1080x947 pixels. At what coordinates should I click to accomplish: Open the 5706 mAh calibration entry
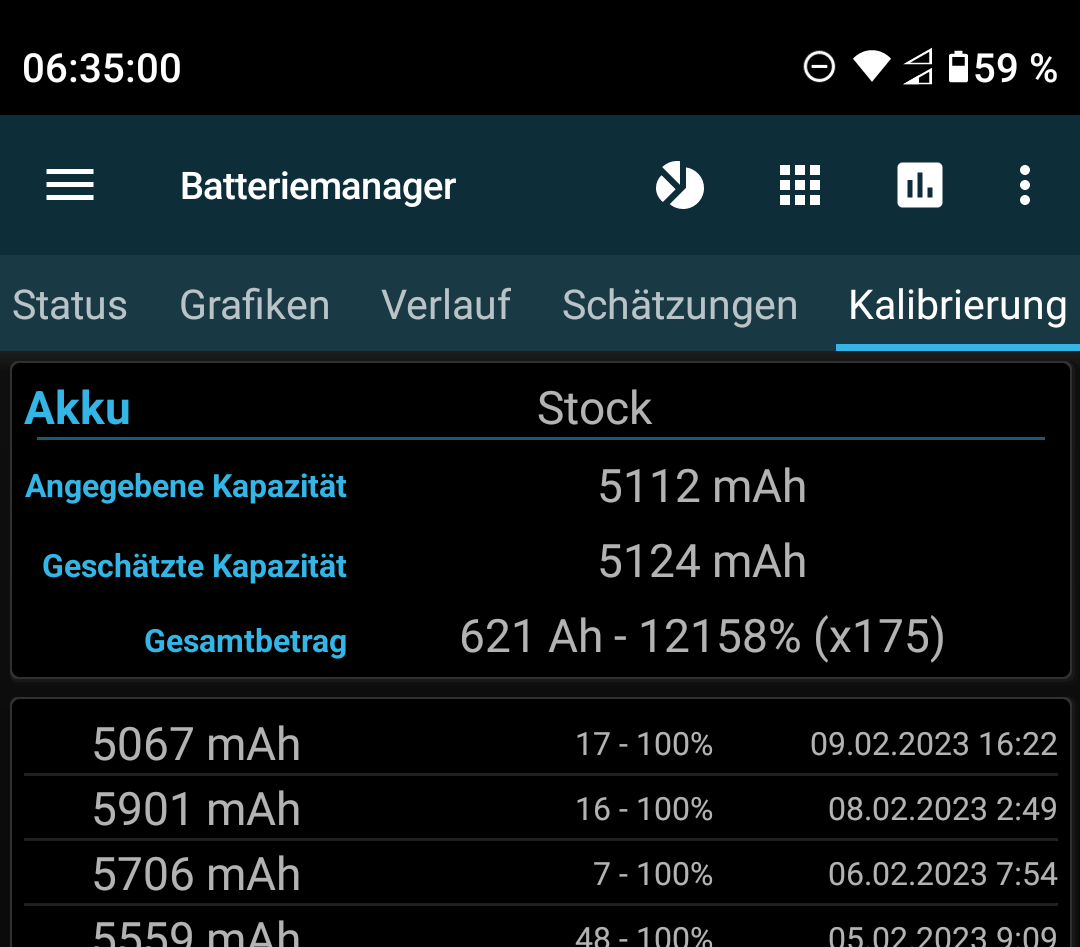point(540,874)
